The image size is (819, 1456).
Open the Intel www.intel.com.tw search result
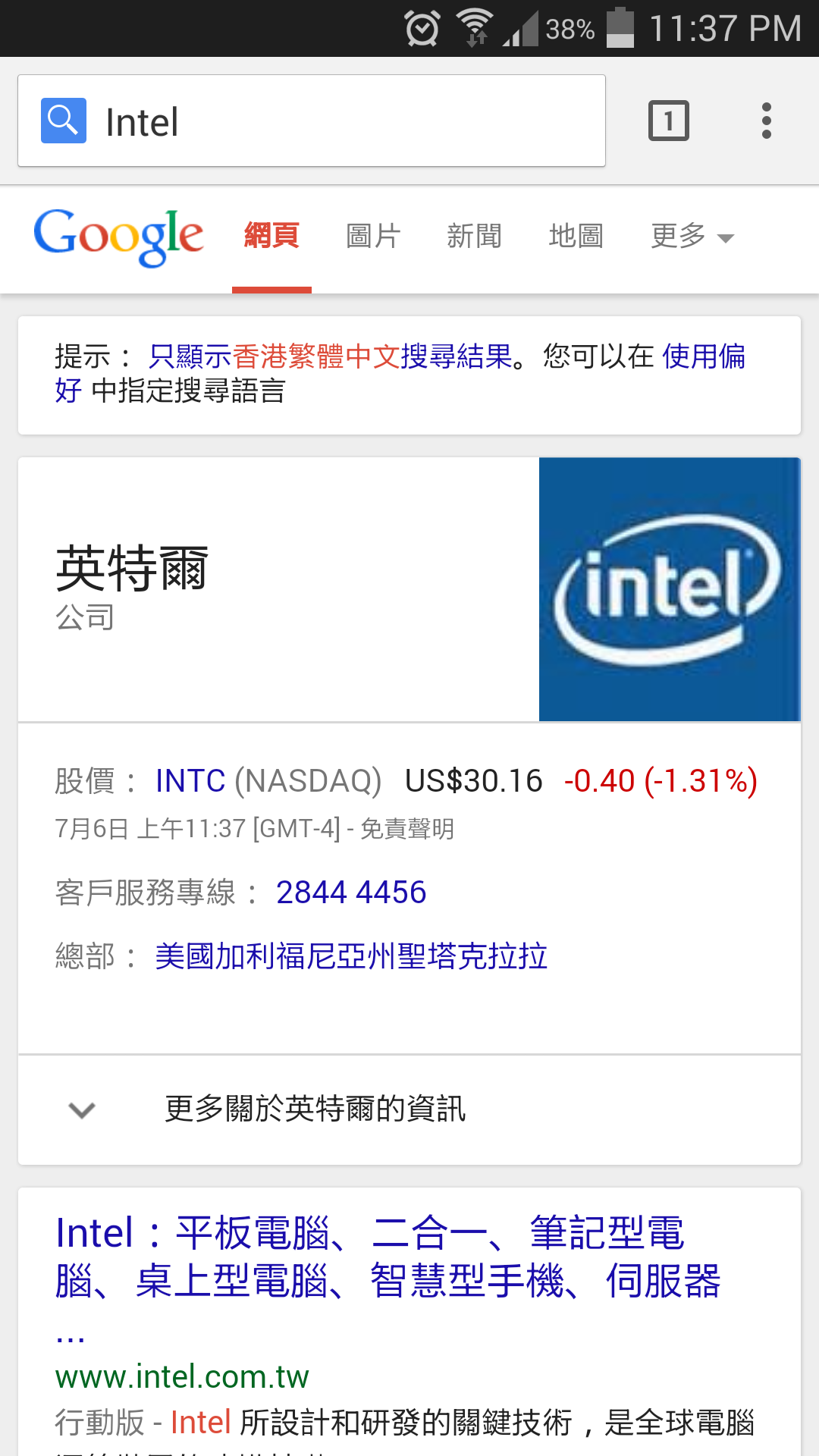pos(387,1256)
